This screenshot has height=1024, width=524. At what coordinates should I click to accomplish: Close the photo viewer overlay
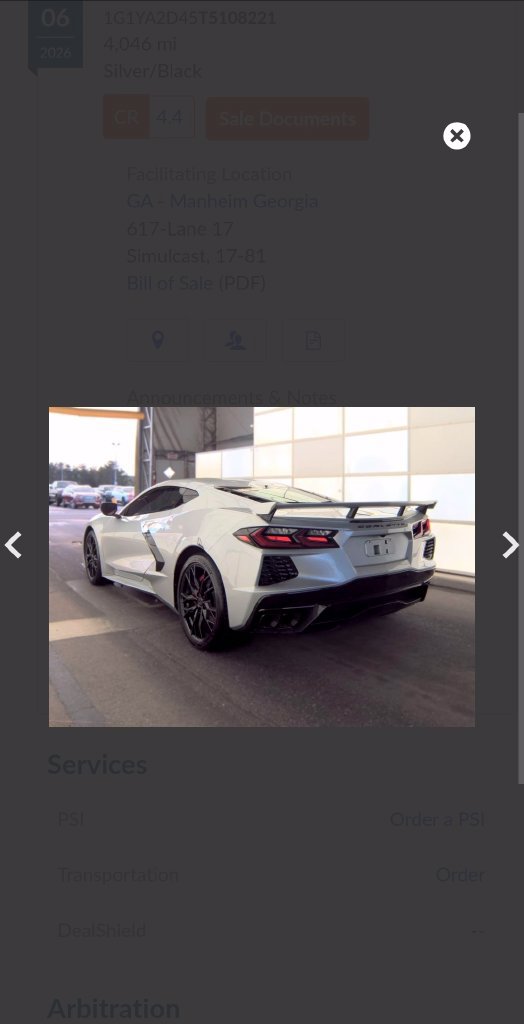coord(457,136)
